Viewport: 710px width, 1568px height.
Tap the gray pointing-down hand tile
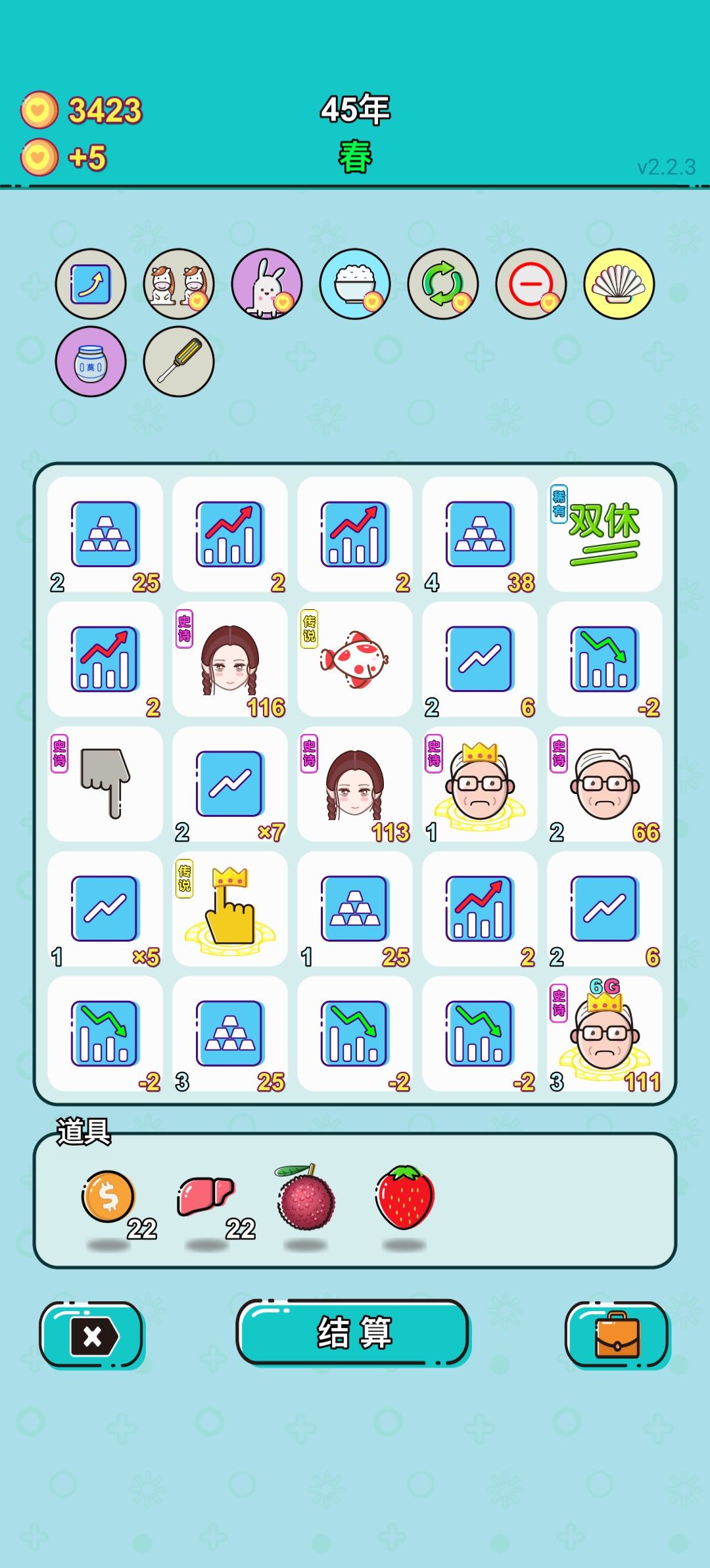(105, 784)
